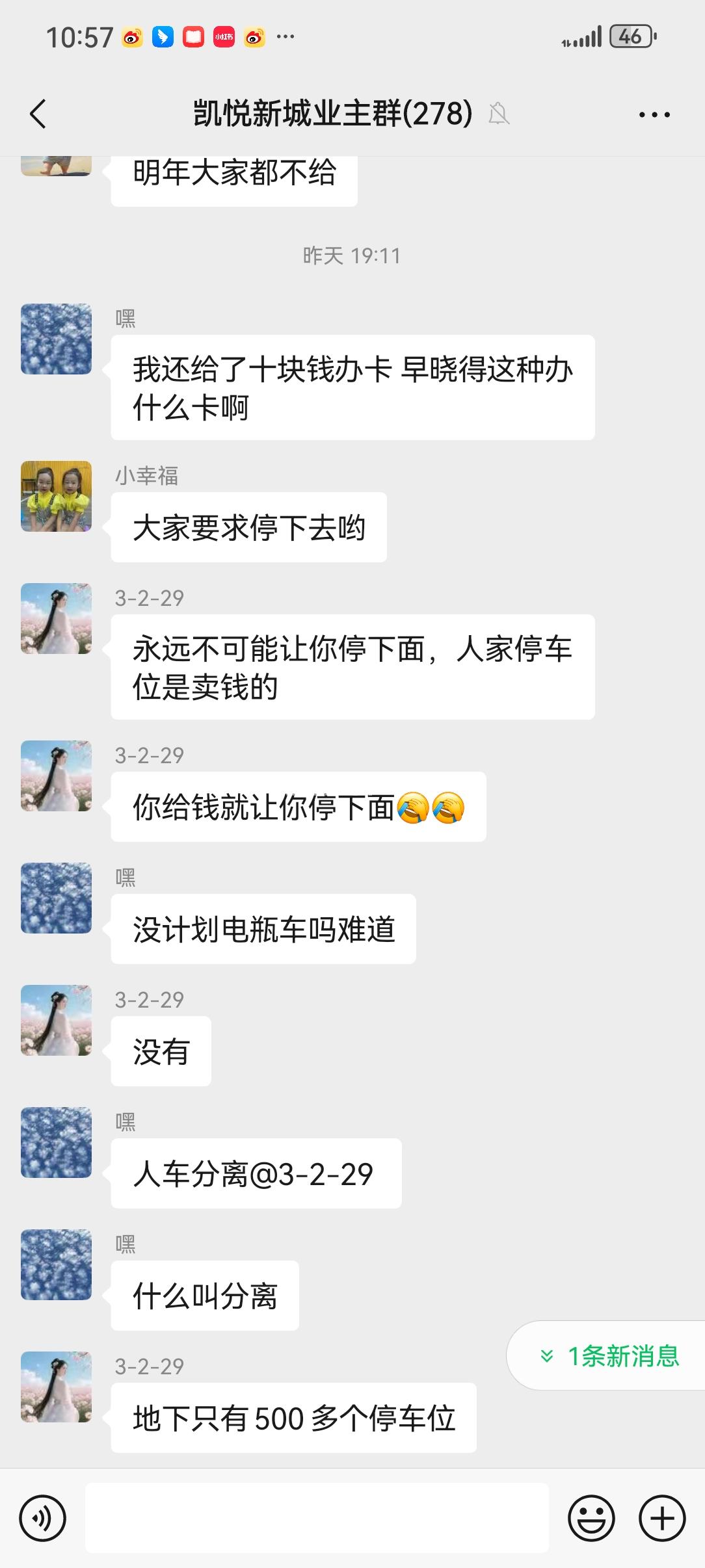Switch to voice message input

click(x=43, y=1519)
